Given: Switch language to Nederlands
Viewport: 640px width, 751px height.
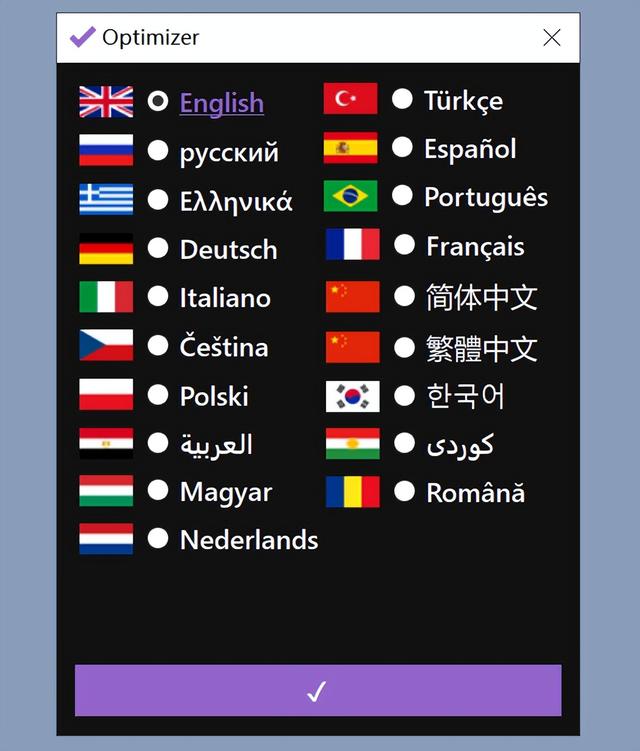Looking at the screenshot, I should pyautogui.click(x=158, y=539).
